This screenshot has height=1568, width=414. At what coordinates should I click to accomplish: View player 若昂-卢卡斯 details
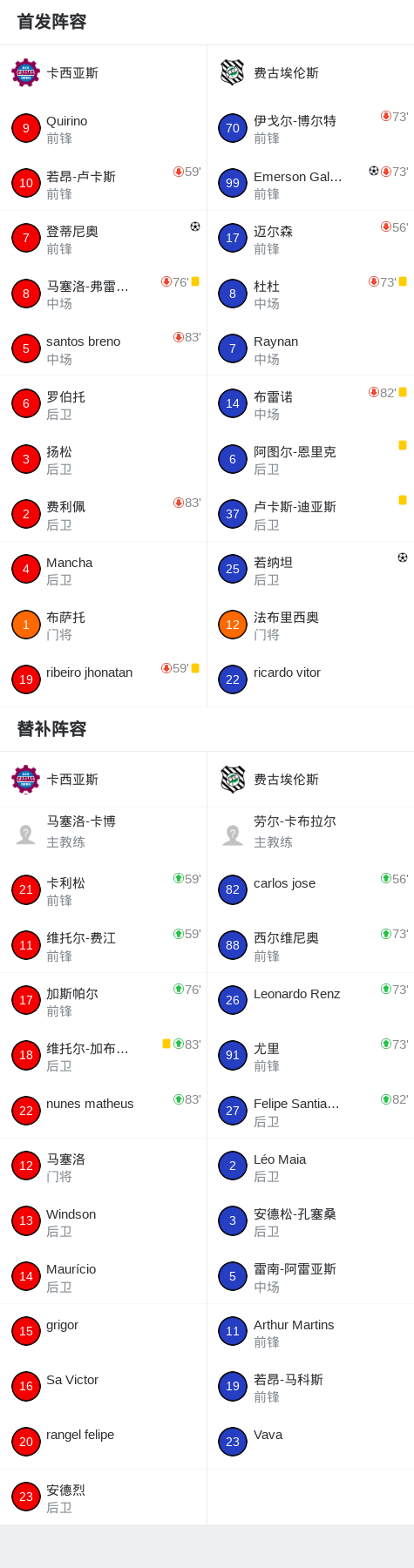(103, 183)
